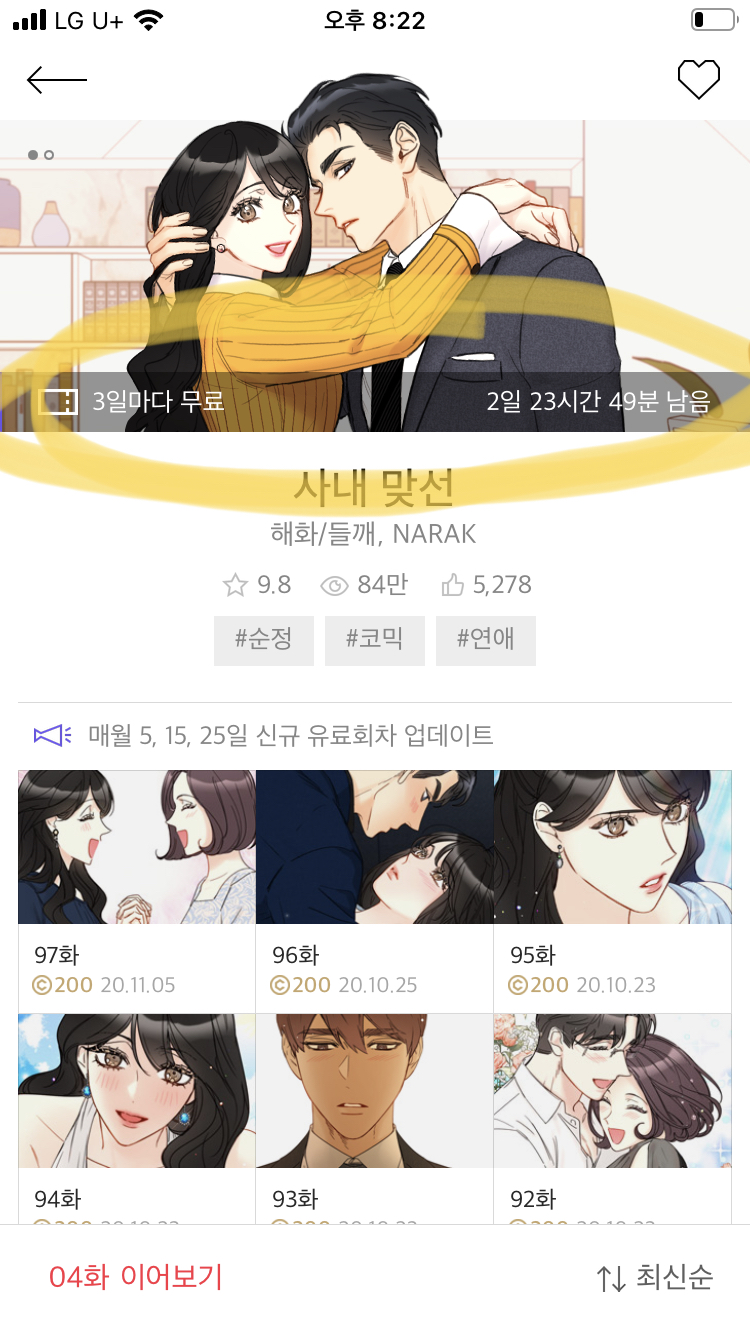Continue reading with 04화 이어보기
The height and width of the screenshot is (1334, 750).
(x=136, y=1277)
